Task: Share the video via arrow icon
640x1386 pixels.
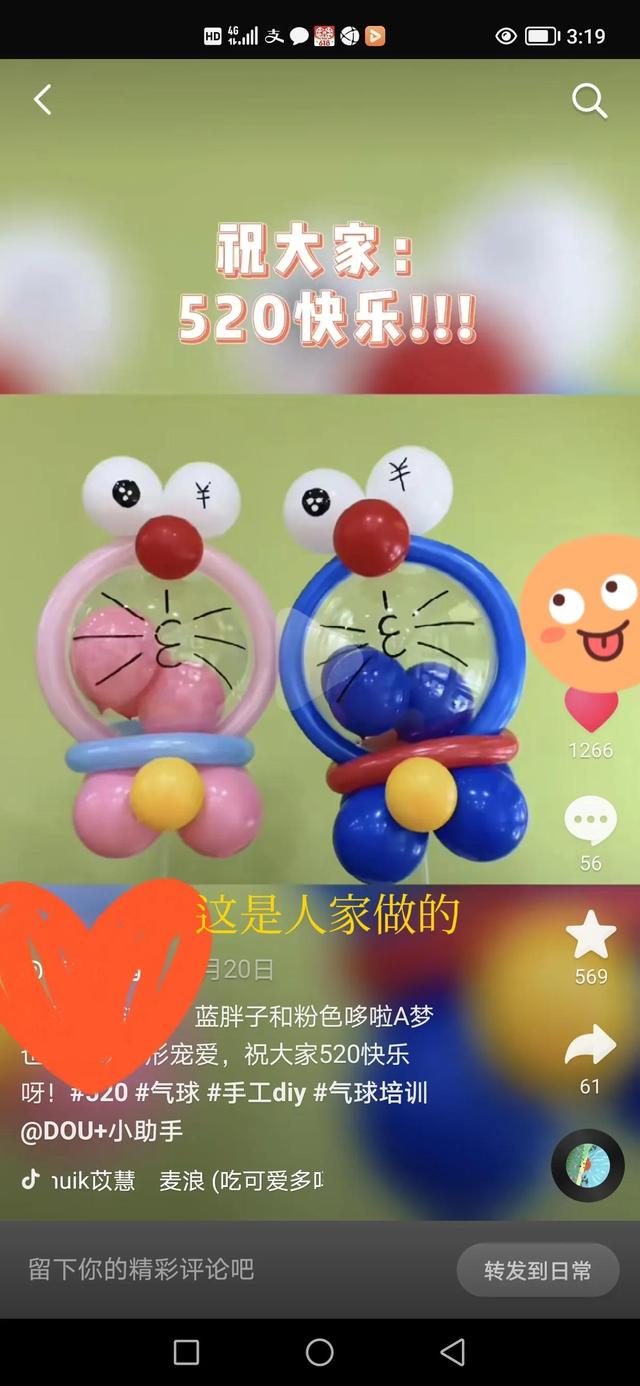Action: point(590,1046)
